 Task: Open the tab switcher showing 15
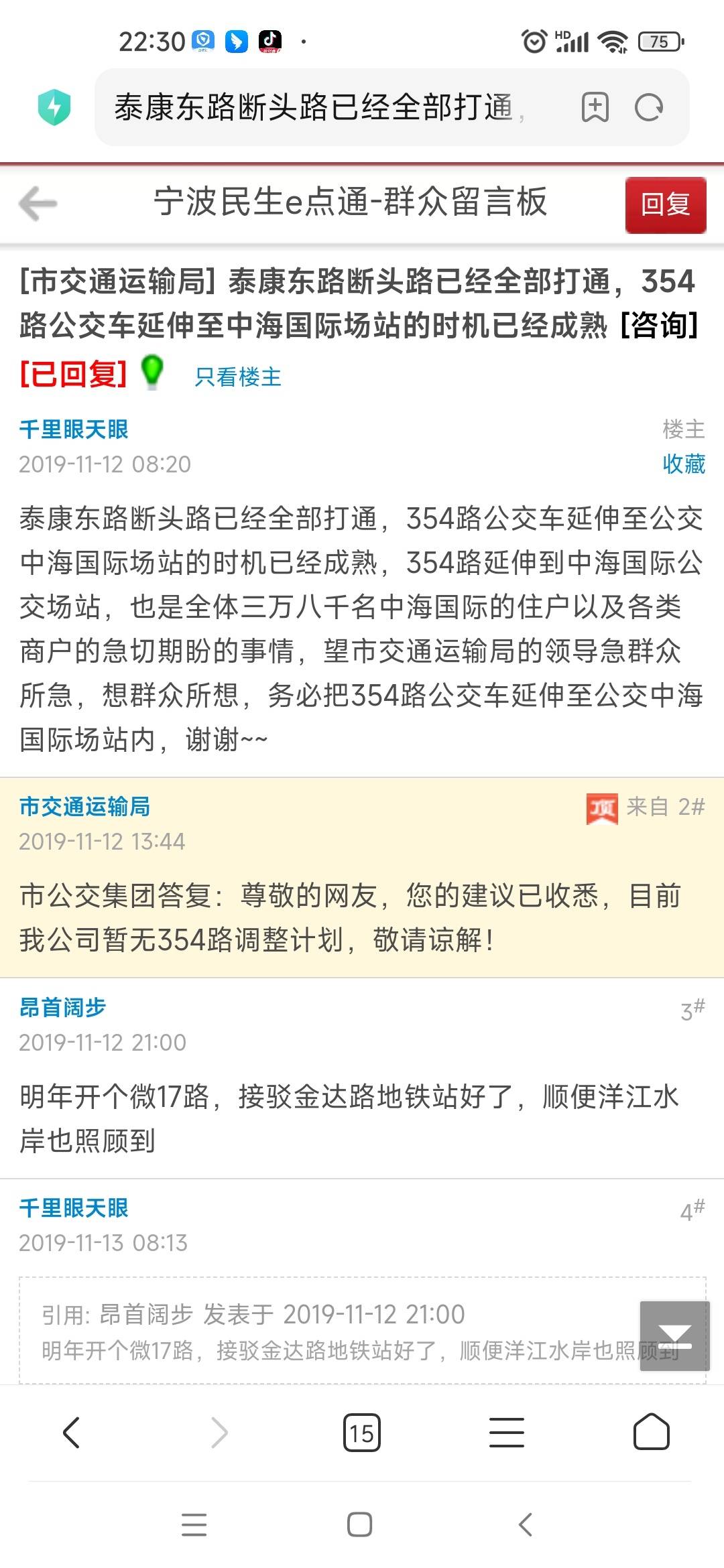(361, 1433)
